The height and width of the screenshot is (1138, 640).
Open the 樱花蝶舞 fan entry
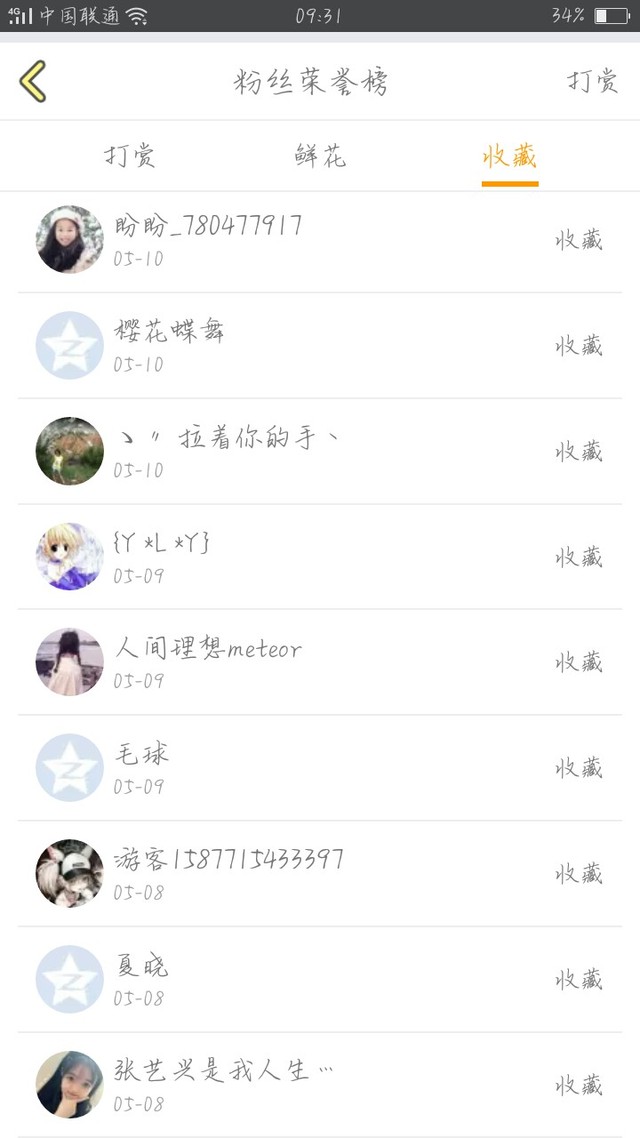(x=320, y=346)
